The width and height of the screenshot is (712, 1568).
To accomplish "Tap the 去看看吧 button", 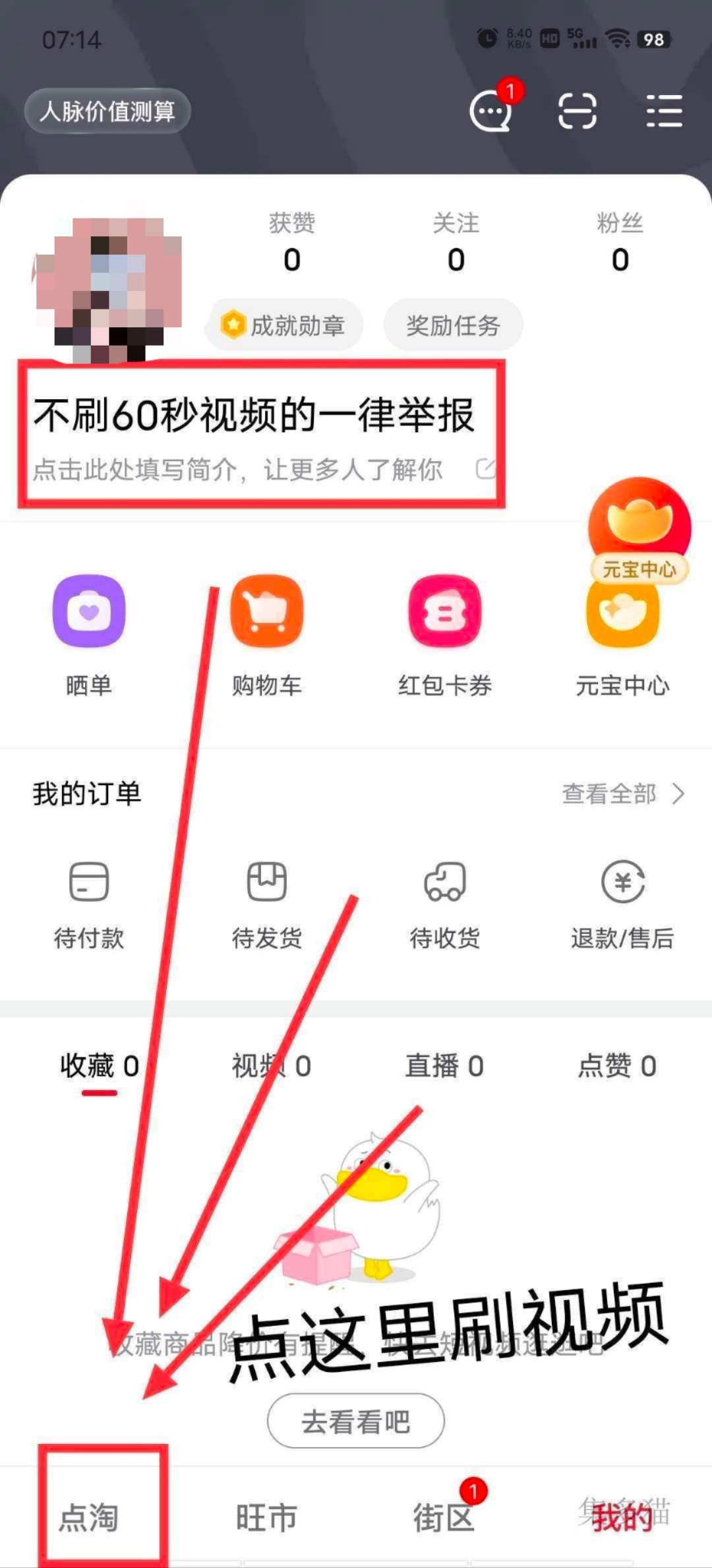I will pyautogui.click(x=356, y=1422).
